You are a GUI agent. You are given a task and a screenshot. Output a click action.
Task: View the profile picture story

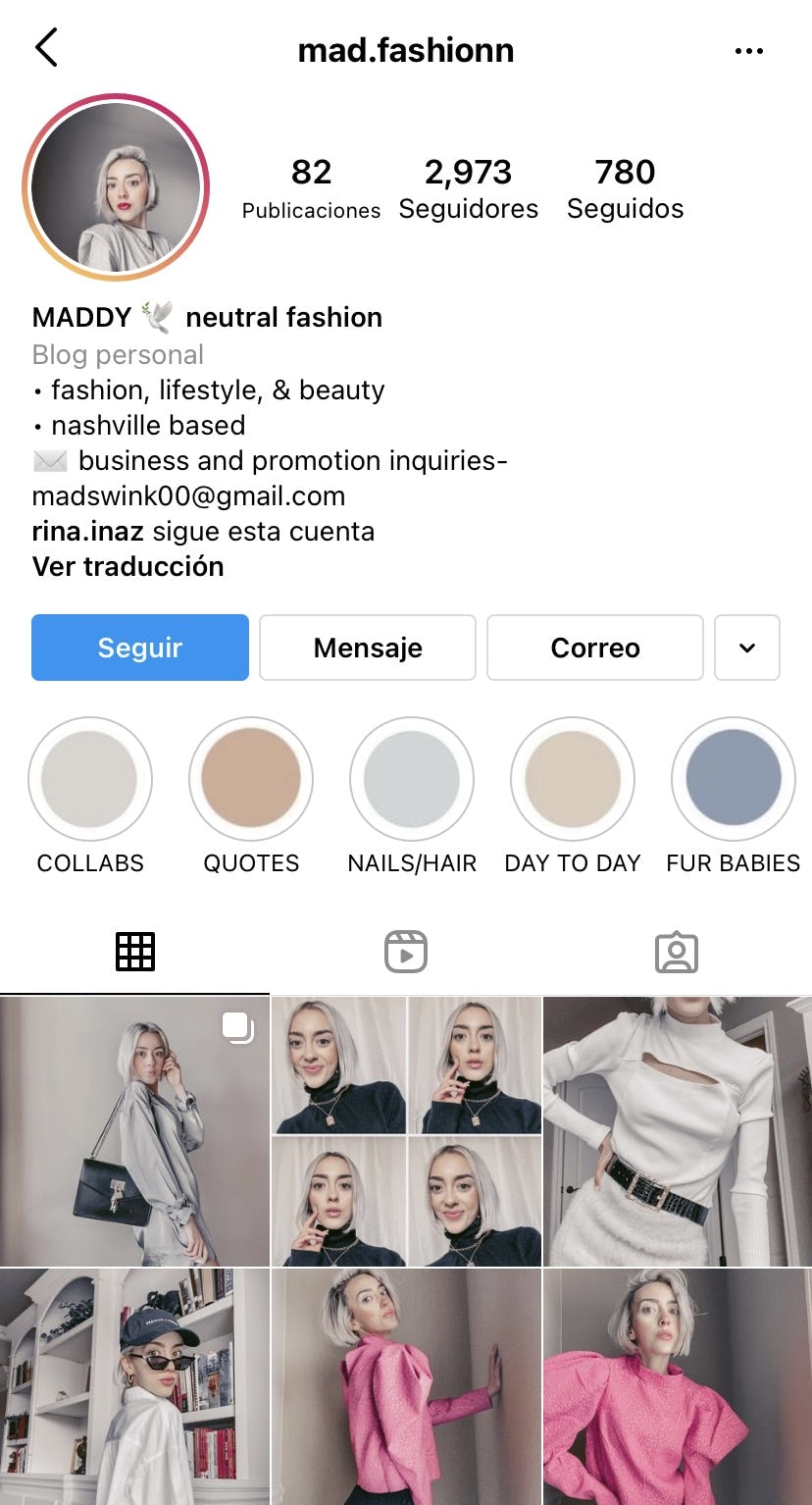pyautogui.click(x=116, y=187)
